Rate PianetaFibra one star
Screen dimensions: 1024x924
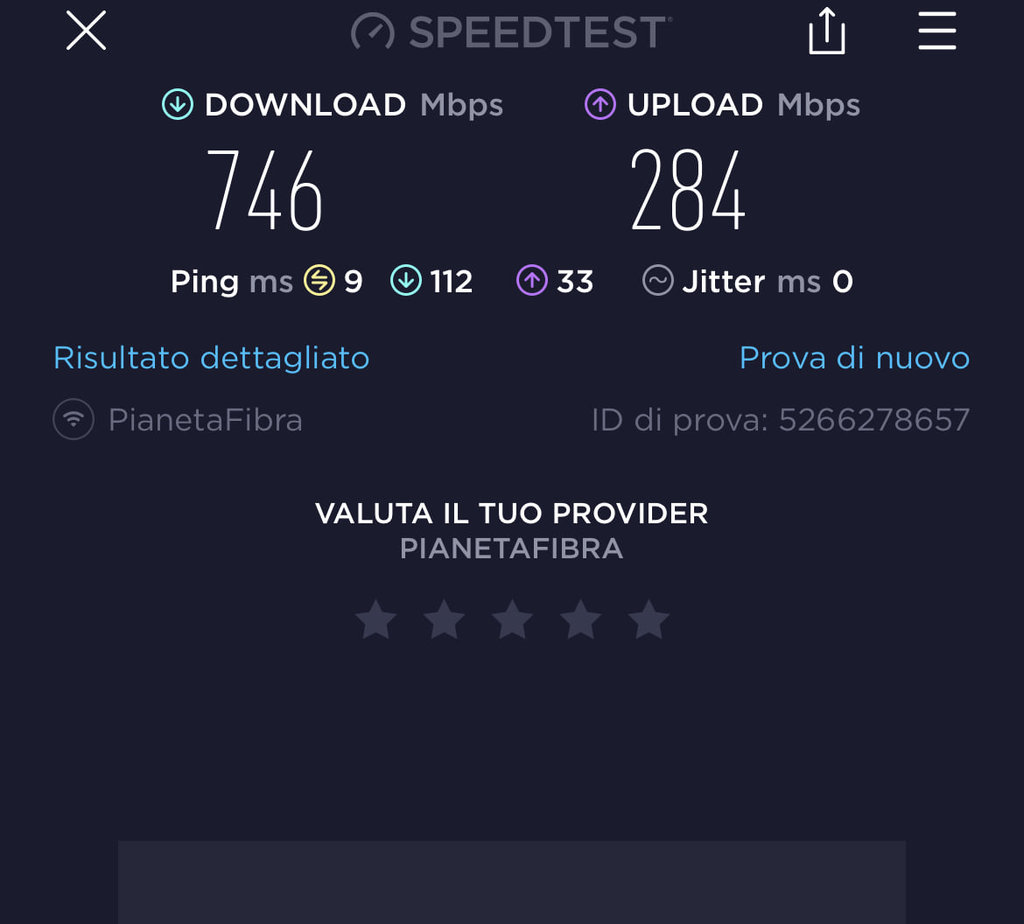[376, 620]
